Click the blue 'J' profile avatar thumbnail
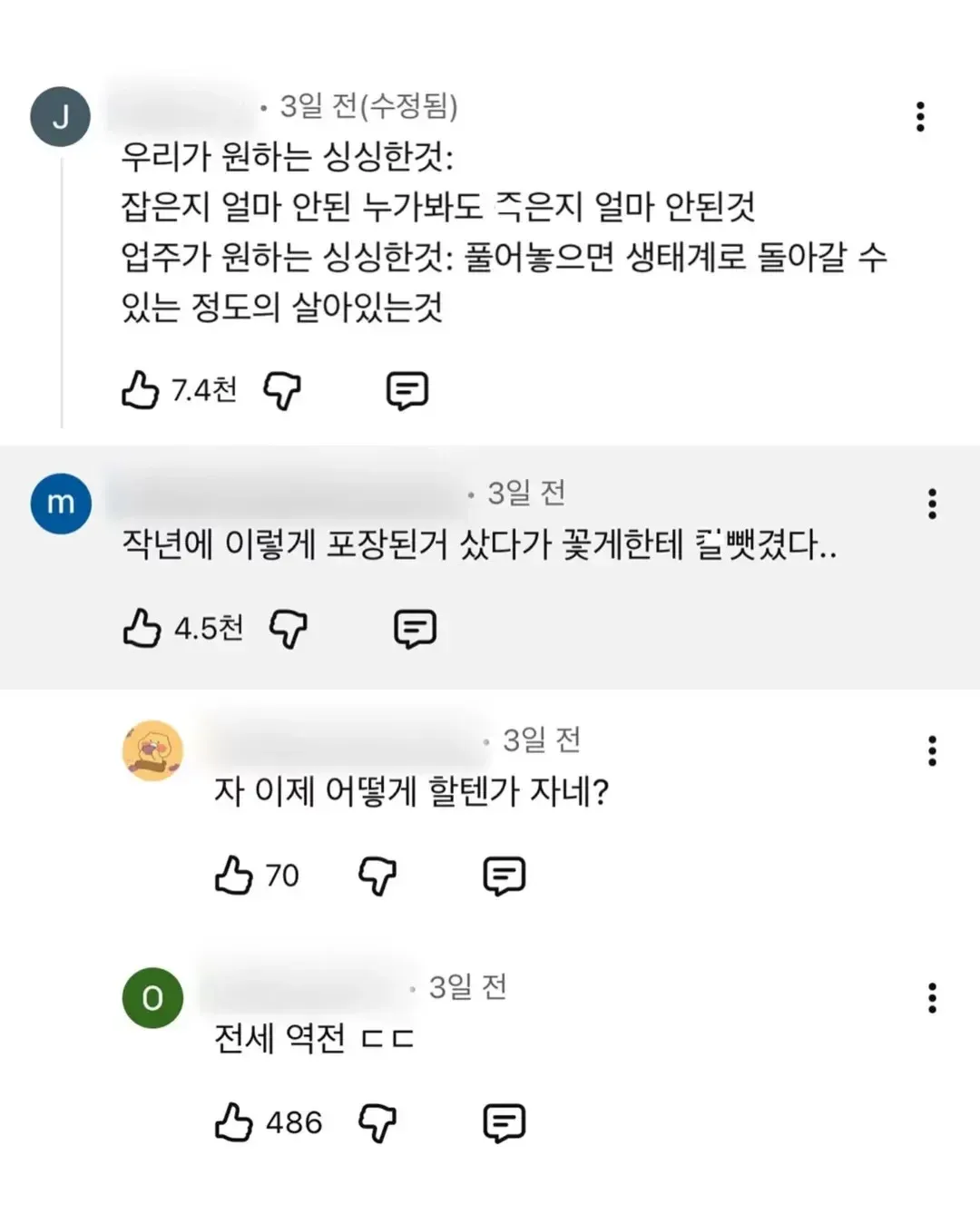Screen dimensions: 980x1224 tap(60, 114)
